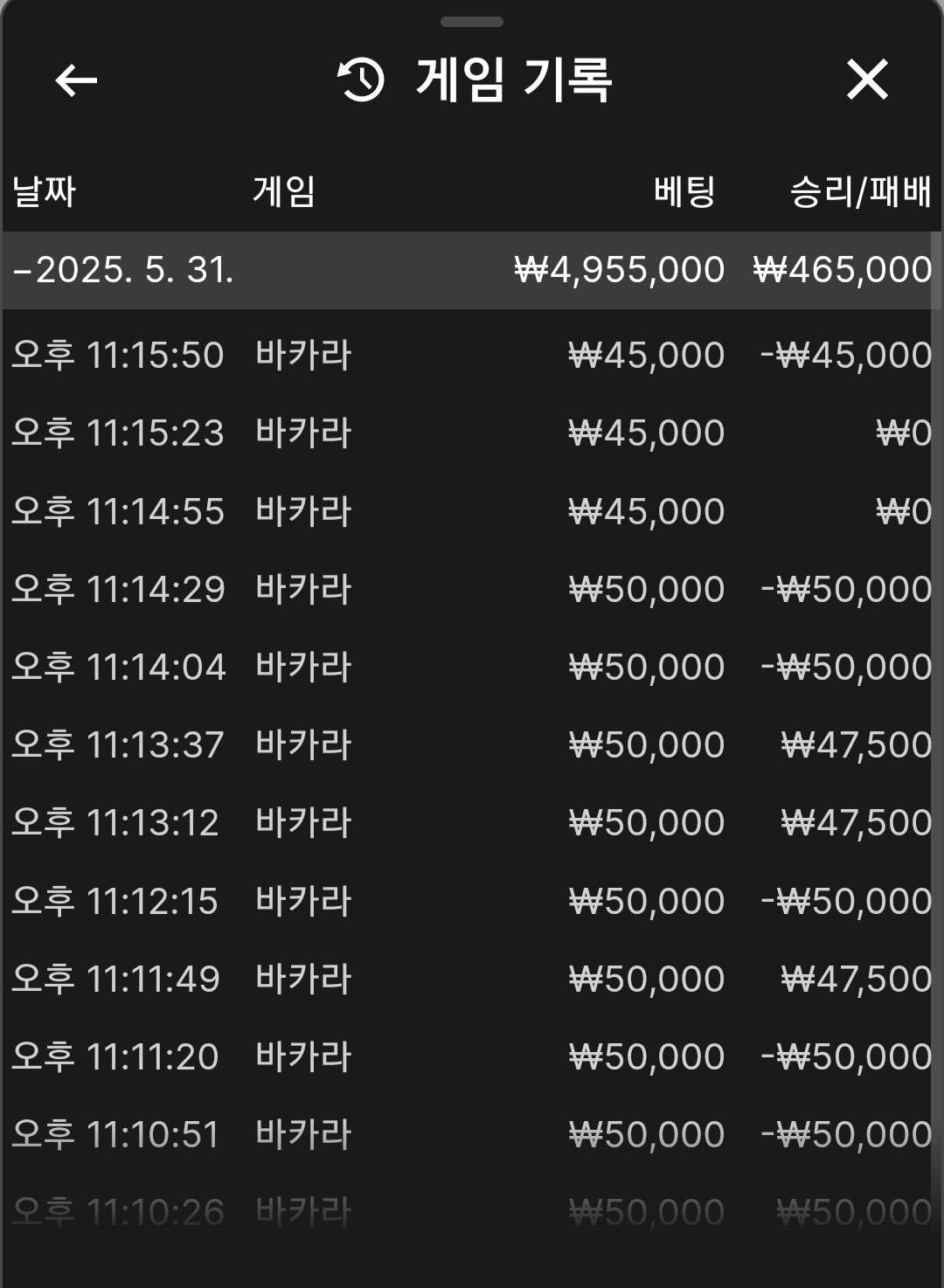View details of the 11:13:12 game
The width and height of the screenshot is (944, 1288).
coord(472,823)
